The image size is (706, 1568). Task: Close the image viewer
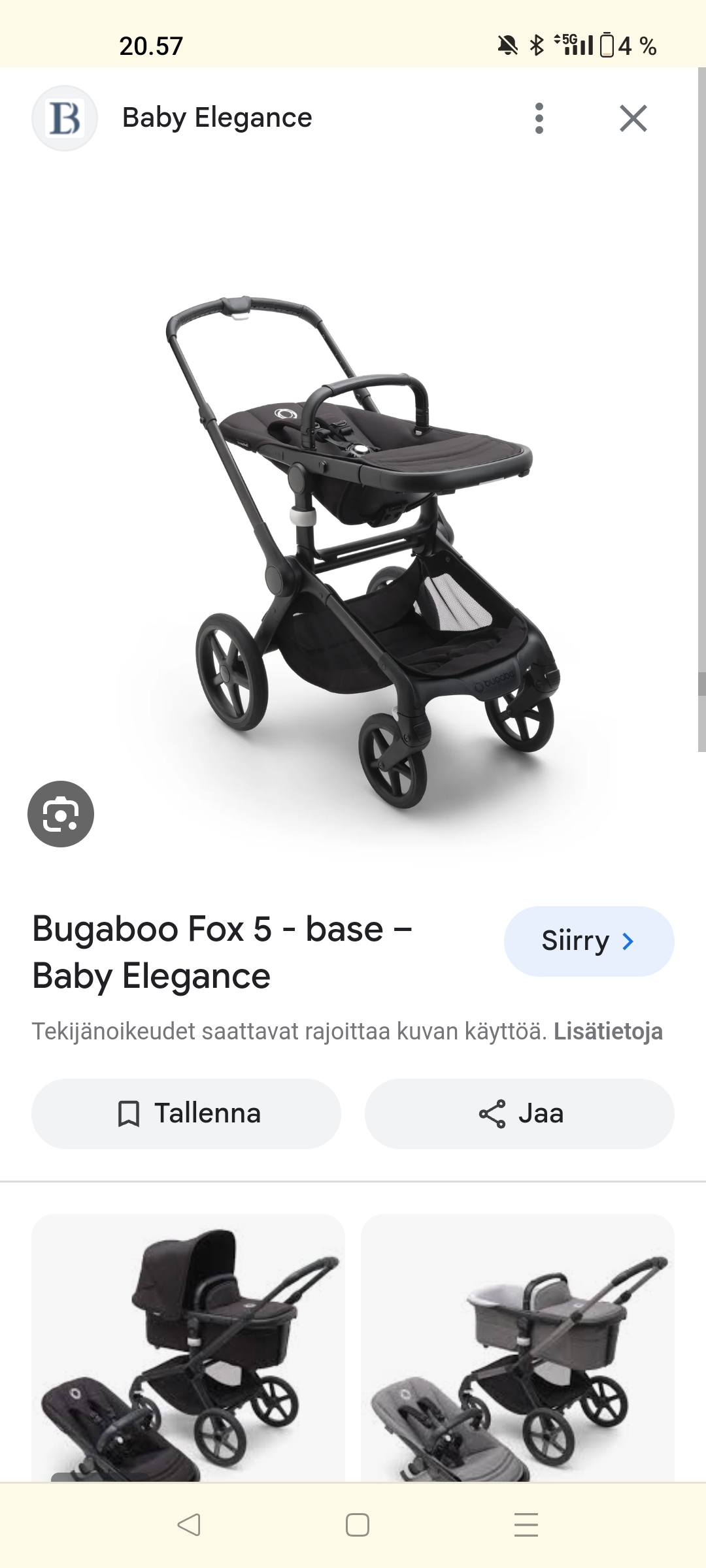pos(633,118)
